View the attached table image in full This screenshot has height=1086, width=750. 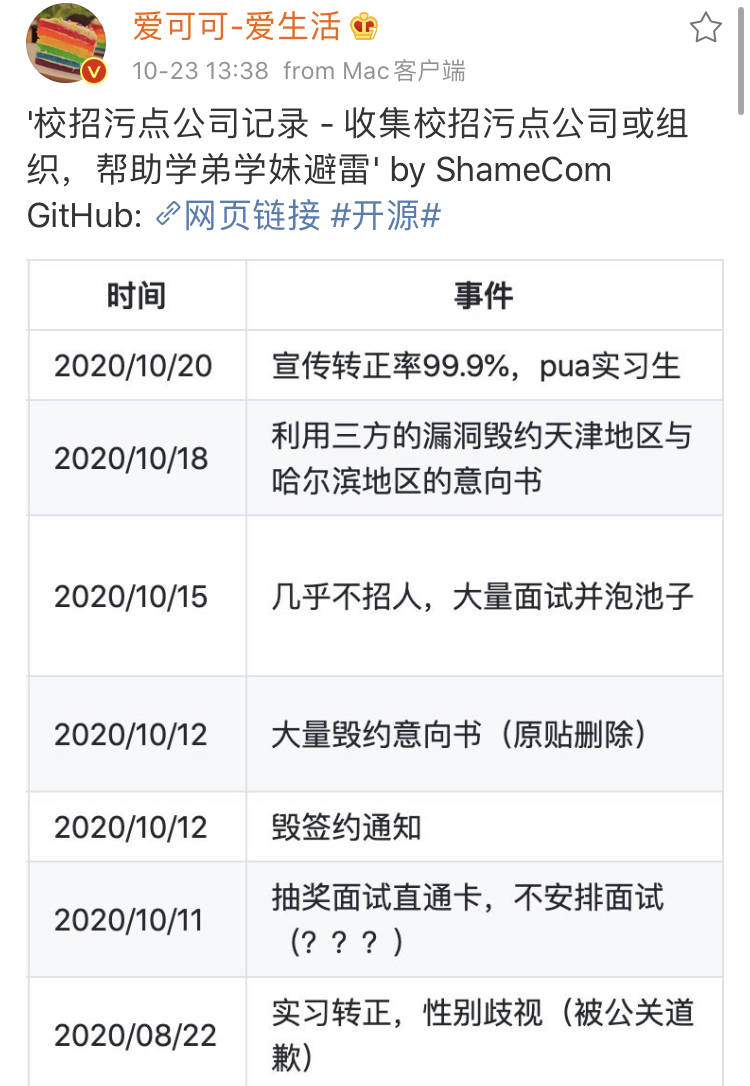[x=375, y=670]
